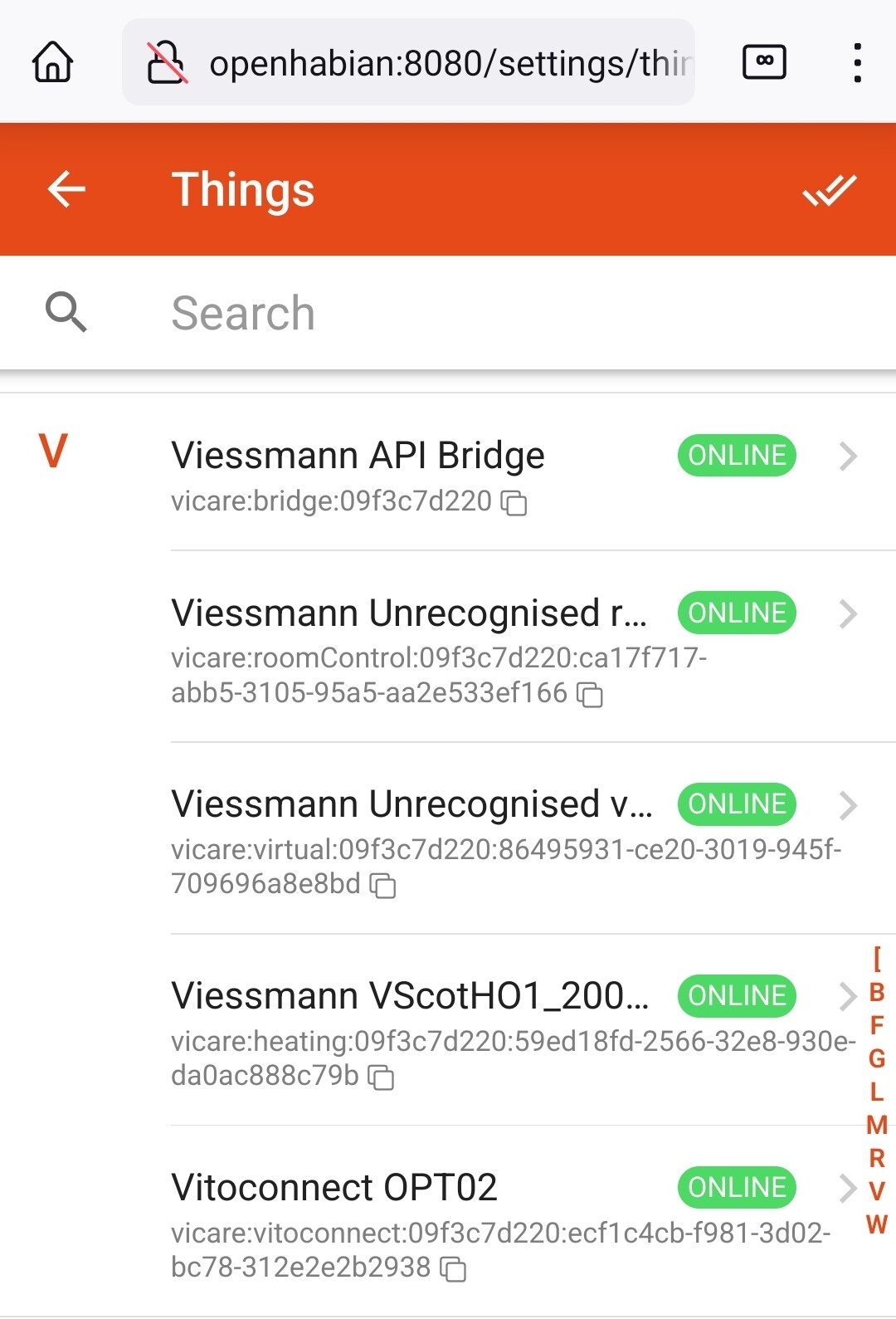This screenshot has width=896, height=1319.
Task: Jump to letter W in the index
Action: click(877, 1224)
